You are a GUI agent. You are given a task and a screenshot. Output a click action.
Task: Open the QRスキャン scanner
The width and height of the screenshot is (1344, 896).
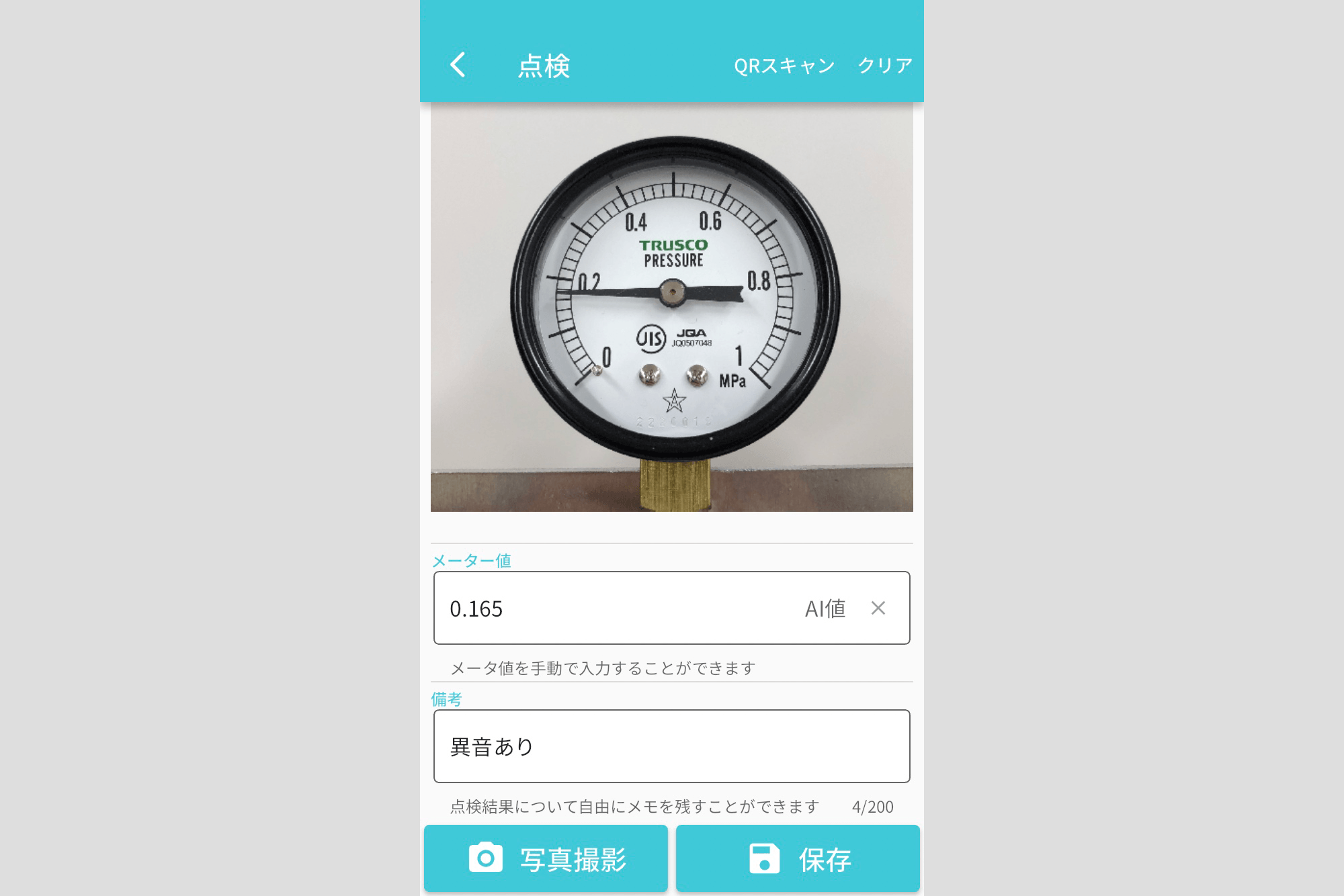coord(784,65)
